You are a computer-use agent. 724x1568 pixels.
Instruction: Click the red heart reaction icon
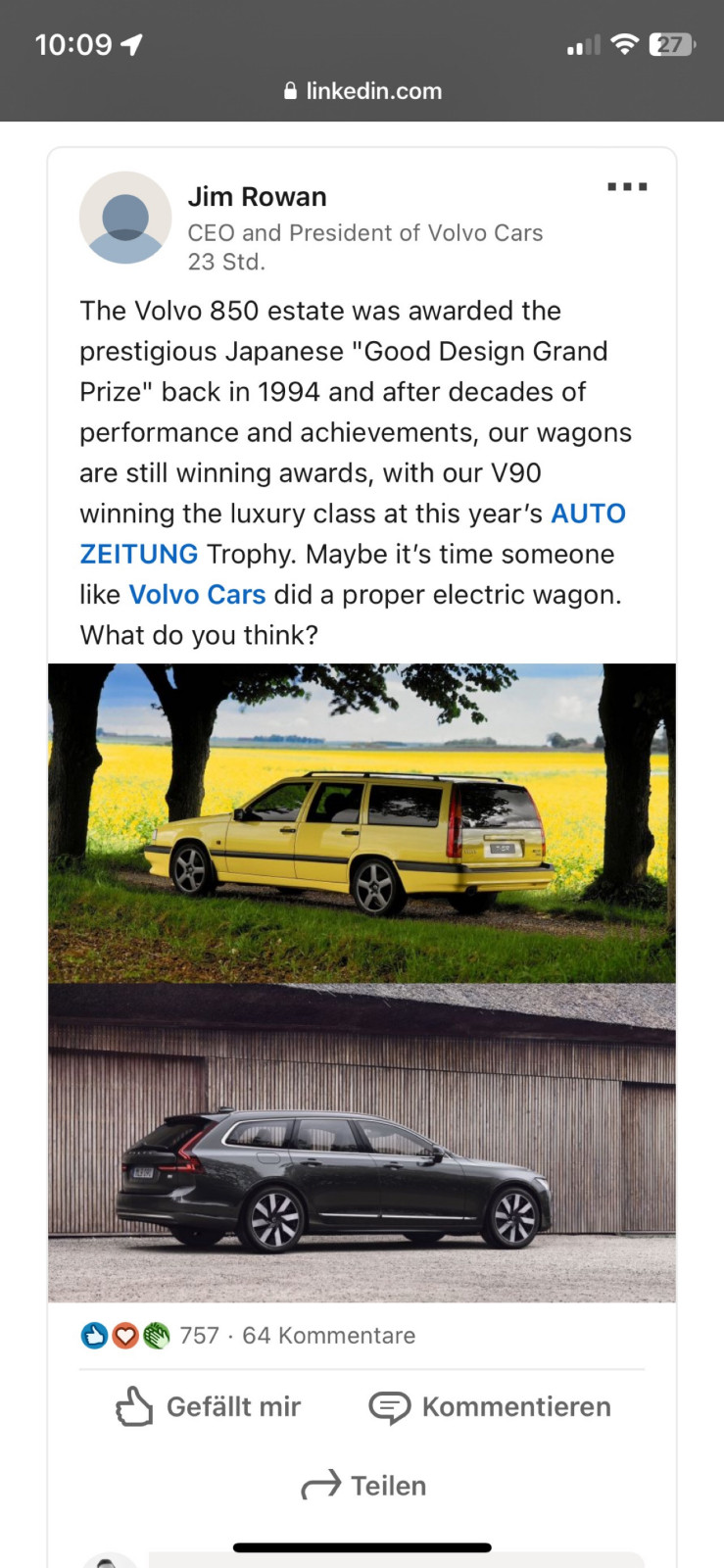(x=125, y=1335)
